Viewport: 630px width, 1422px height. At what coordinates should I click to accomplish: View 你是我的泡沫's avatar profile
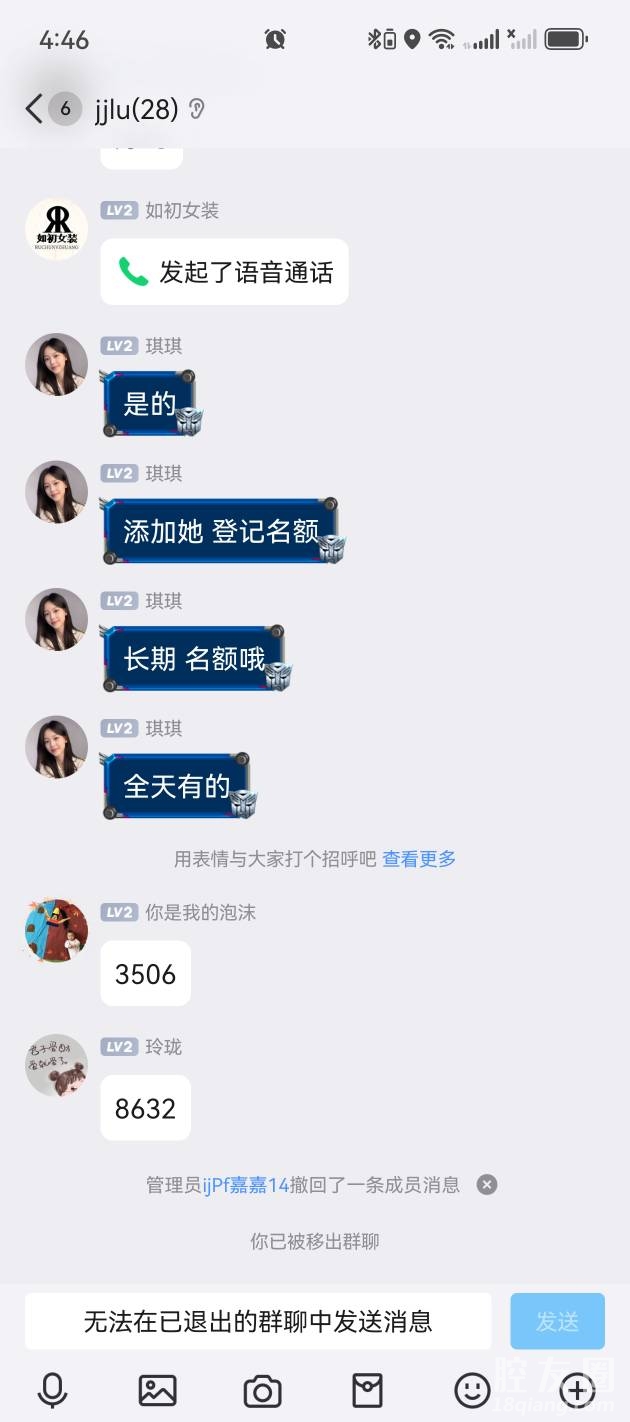(56, 931)
